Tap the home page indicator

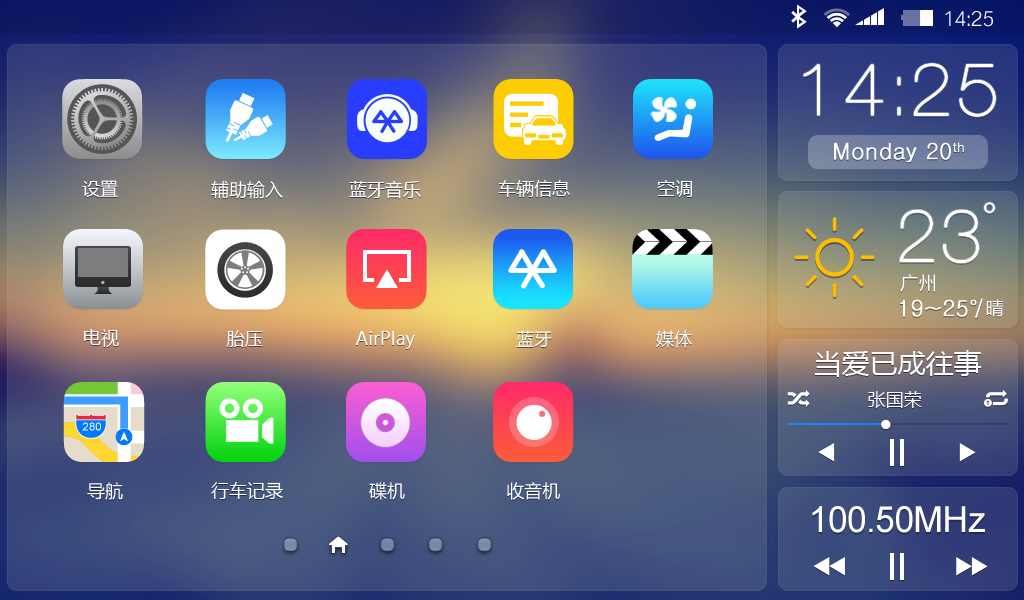338,545
